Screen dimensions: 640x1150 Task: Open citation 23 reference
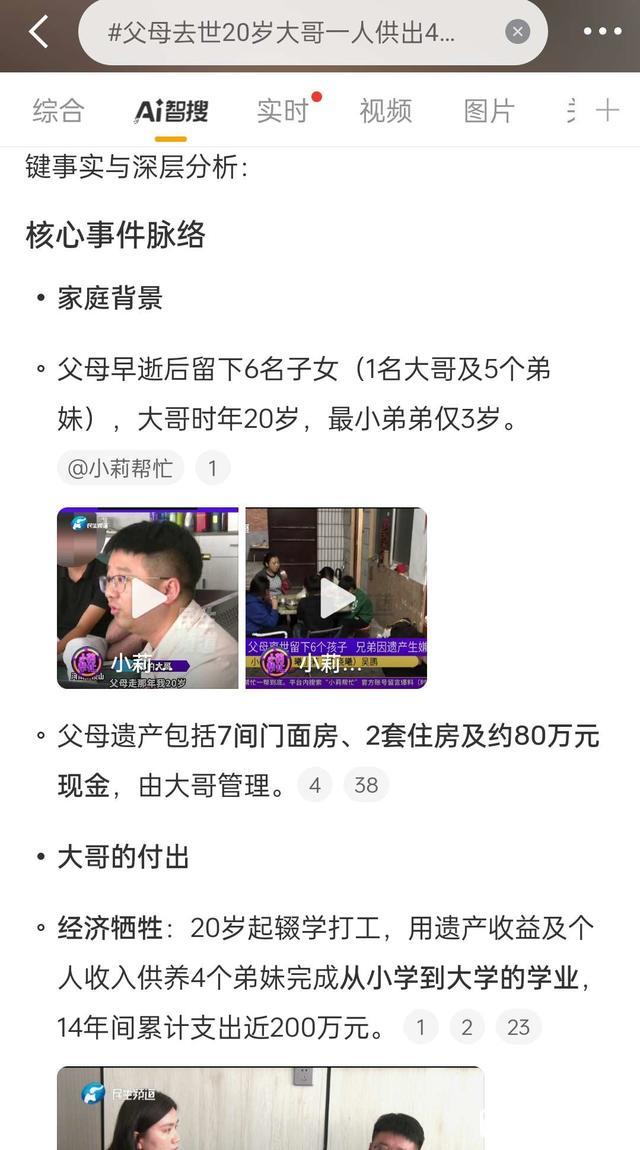coord(518,1027)
